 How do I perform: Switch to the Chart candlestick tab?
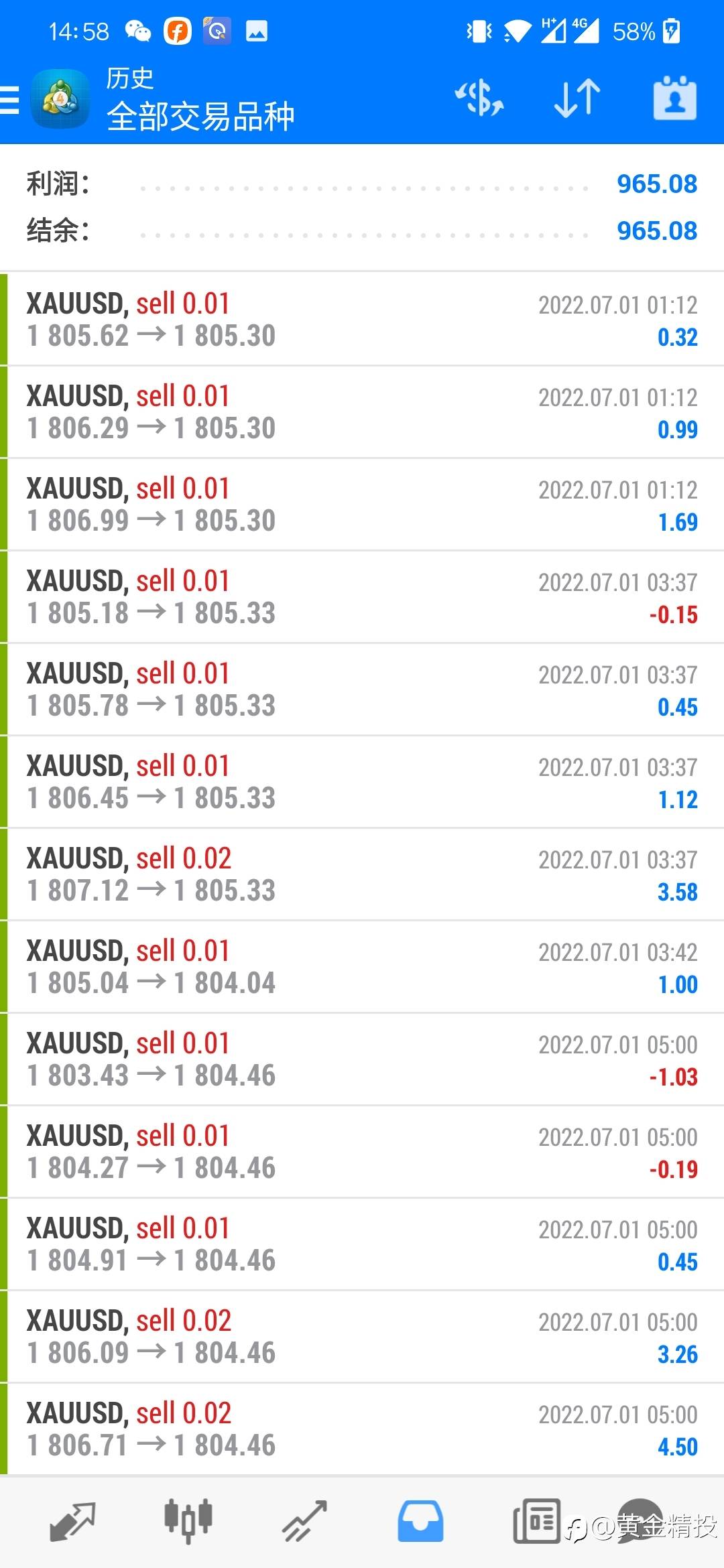click(188, 1522)
